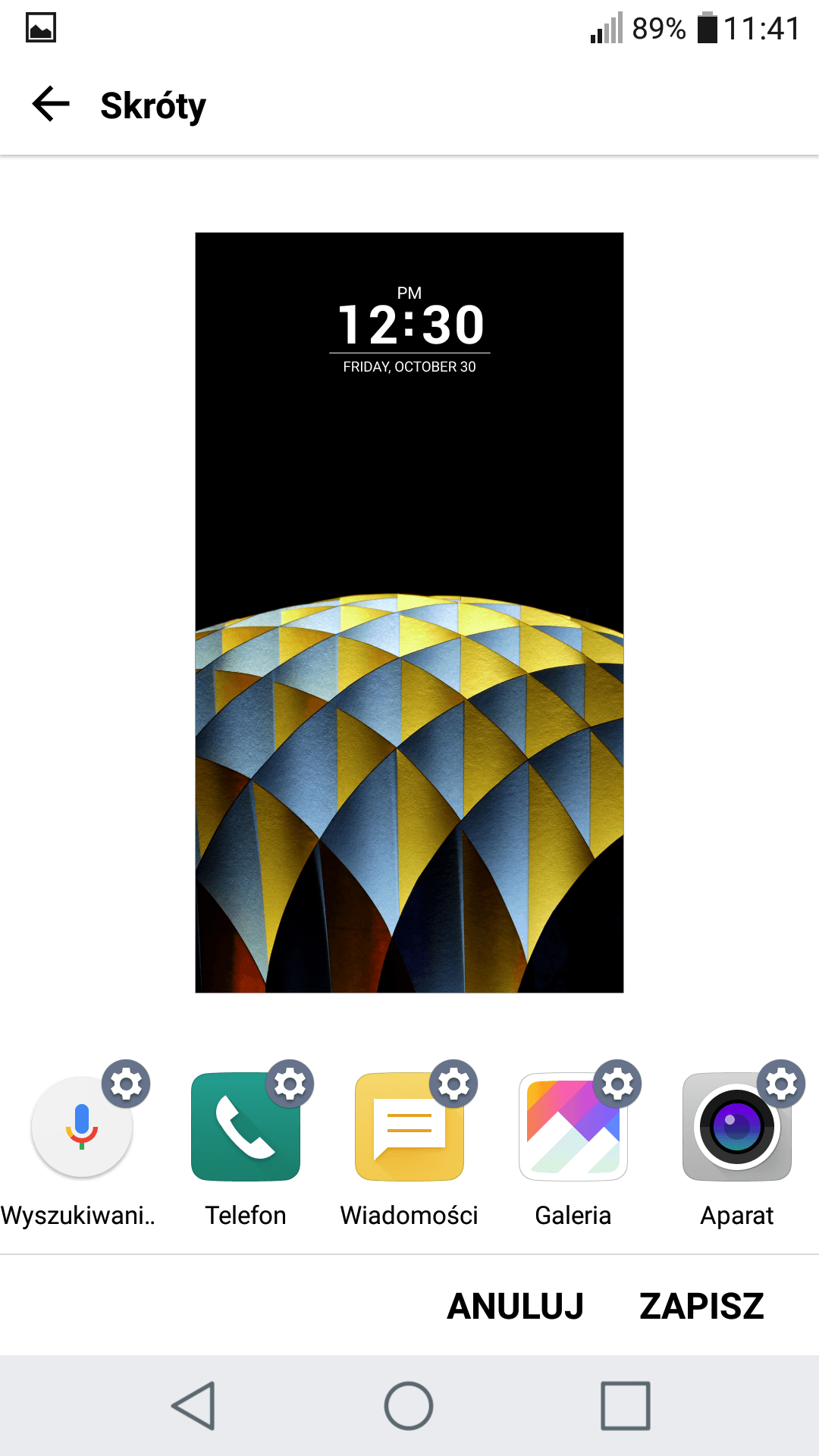Change the Aparat shortcut via its gear
Image resolution: width=819 pixels, height=1456 pixels.
781,1084
